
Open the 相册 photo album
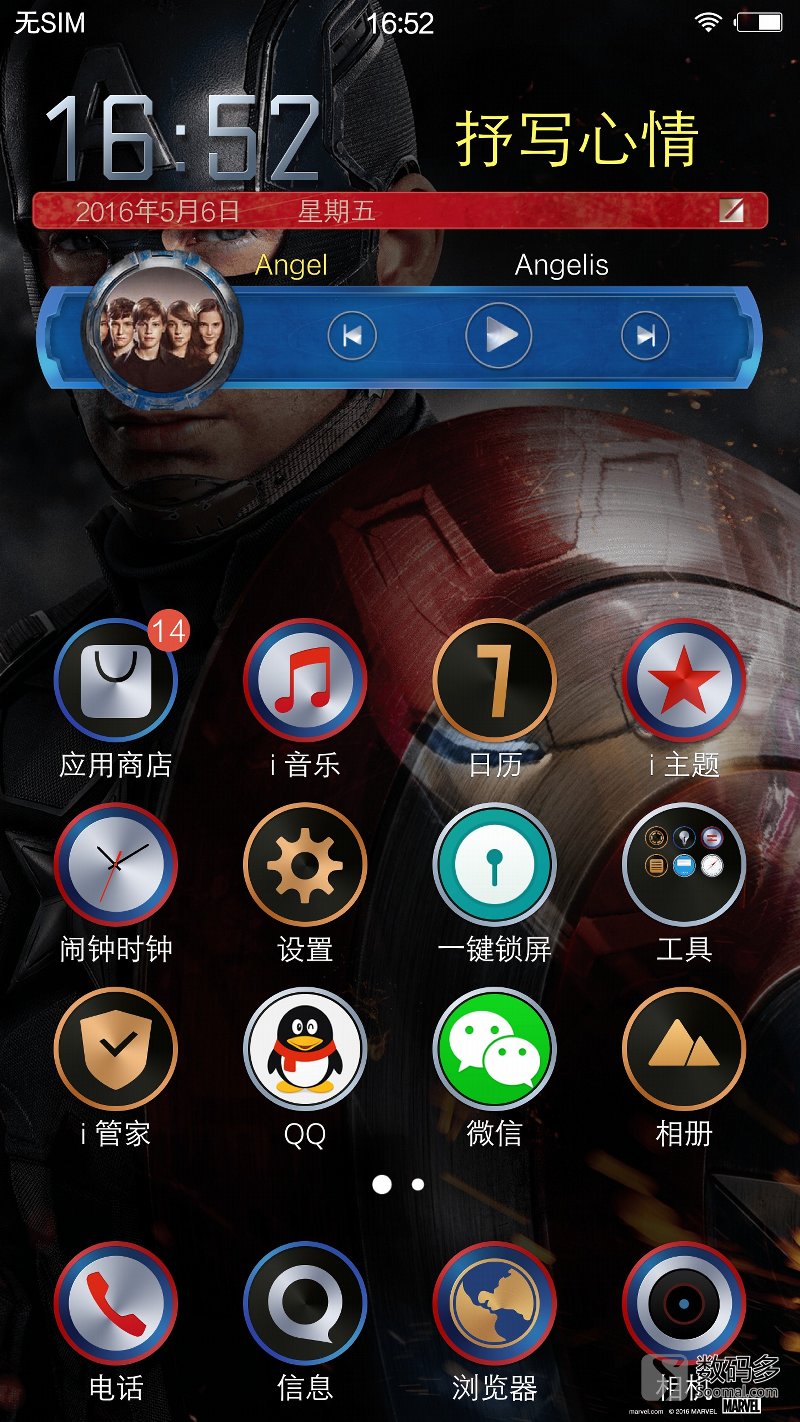coord(684,1048)
